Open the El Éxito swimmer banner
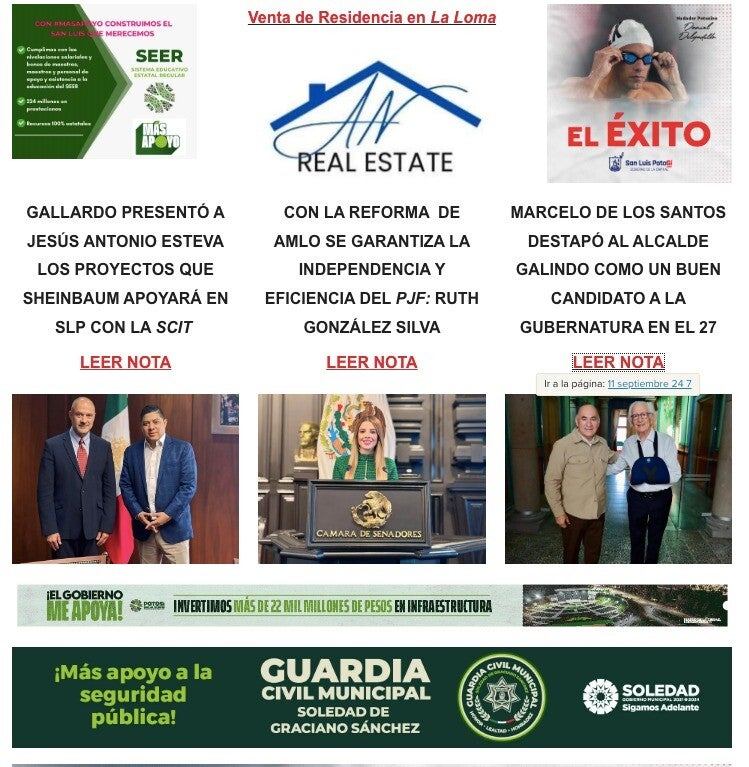Image resolution: width=749 pixels, height=767 pixels. (x=639, y=94)
